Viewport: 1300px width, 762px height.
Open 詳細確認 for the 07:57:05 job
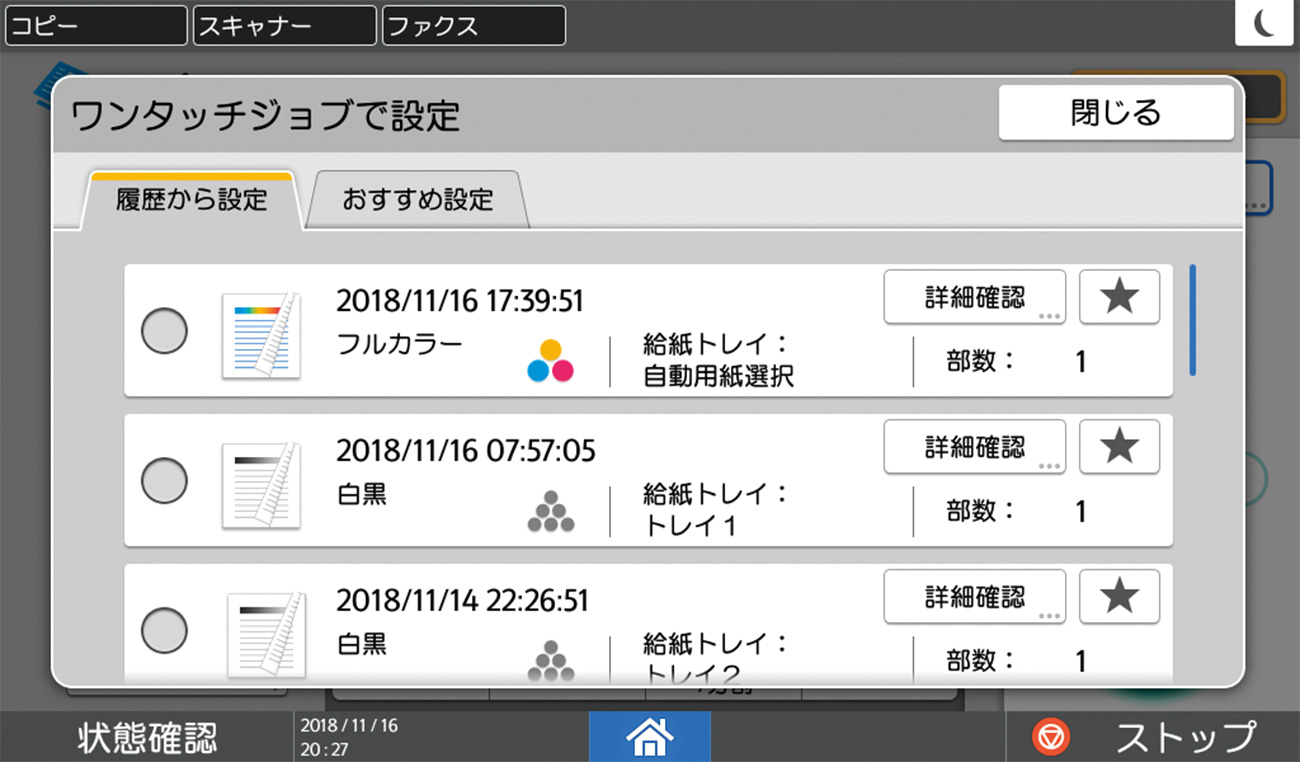tap(974, 447)
